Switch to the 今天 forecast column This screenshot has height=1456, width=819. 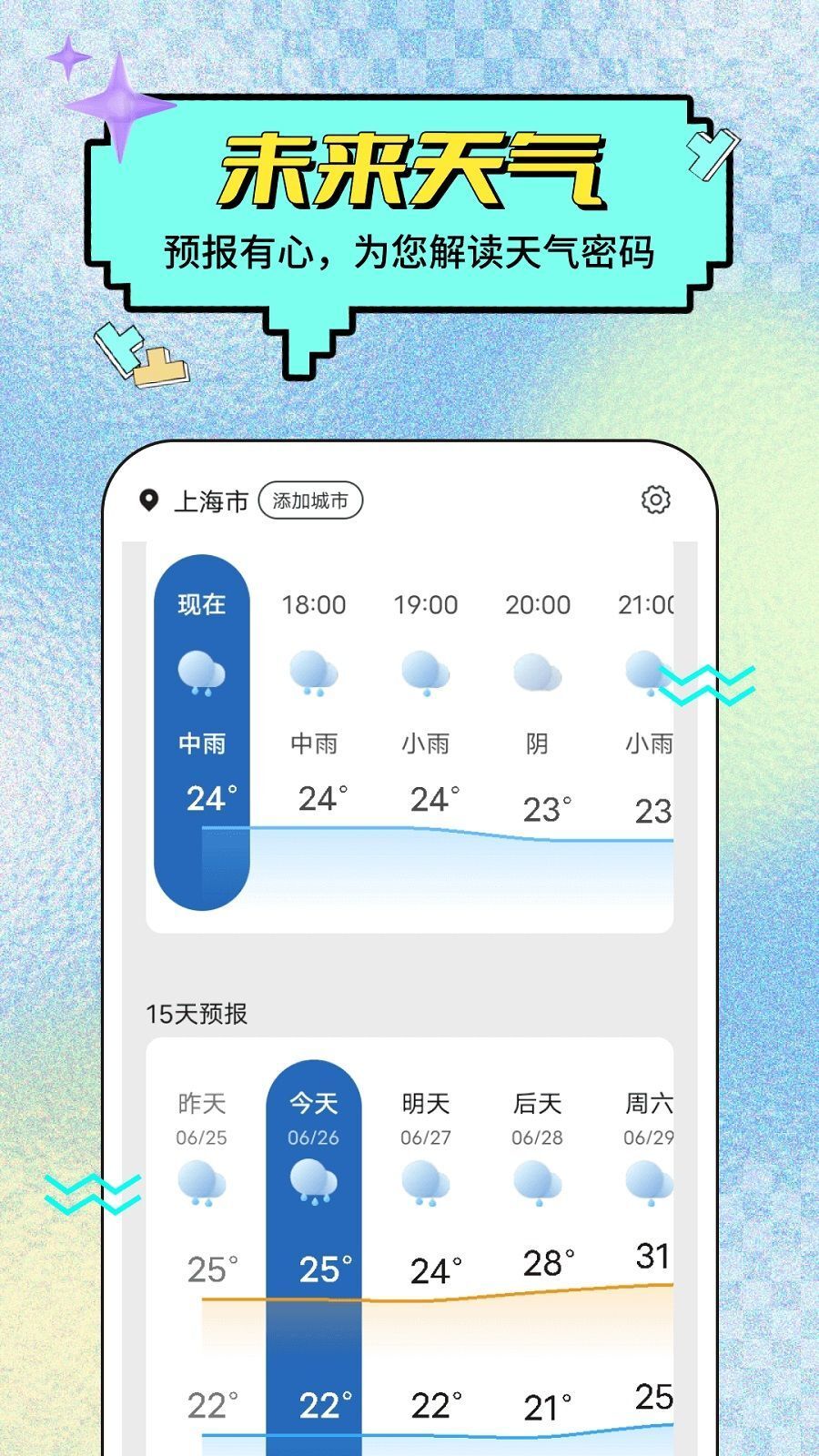[x=314, y=1102]
